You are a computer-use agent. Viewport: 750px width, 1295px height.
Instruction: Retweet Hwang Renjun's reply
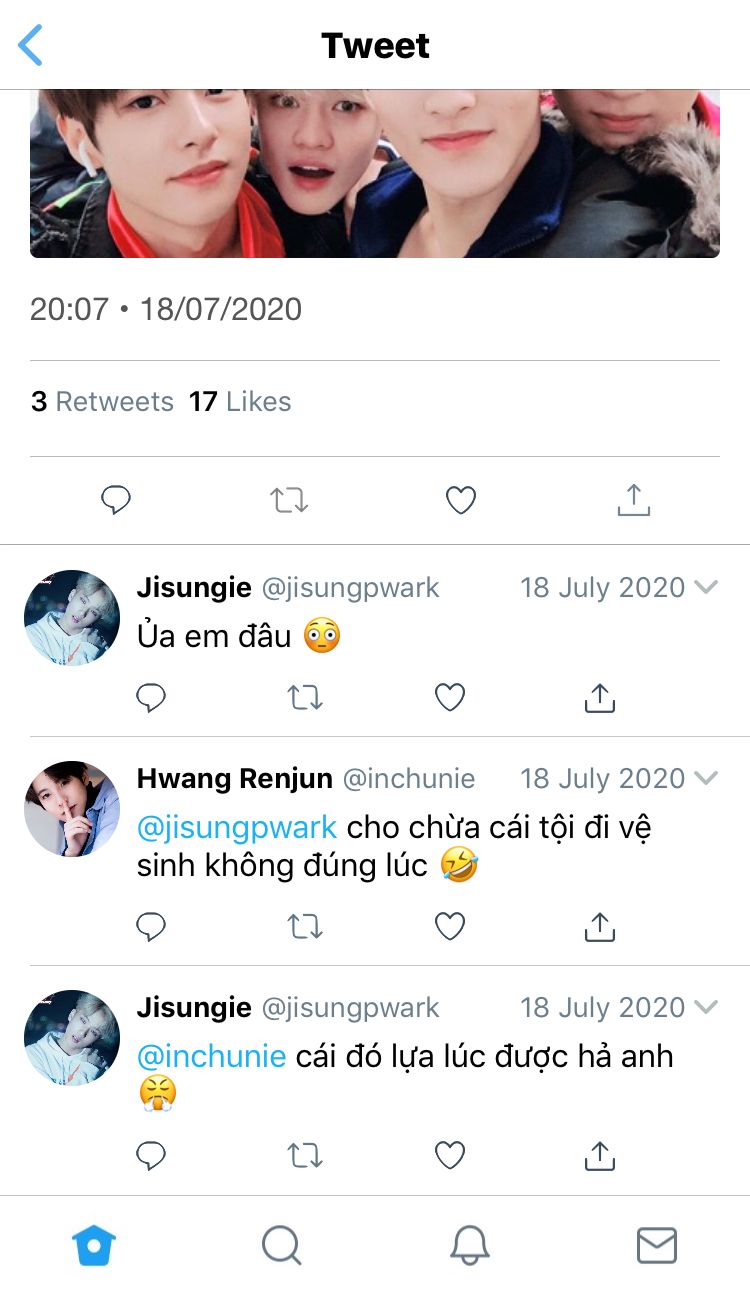(304, 927)
